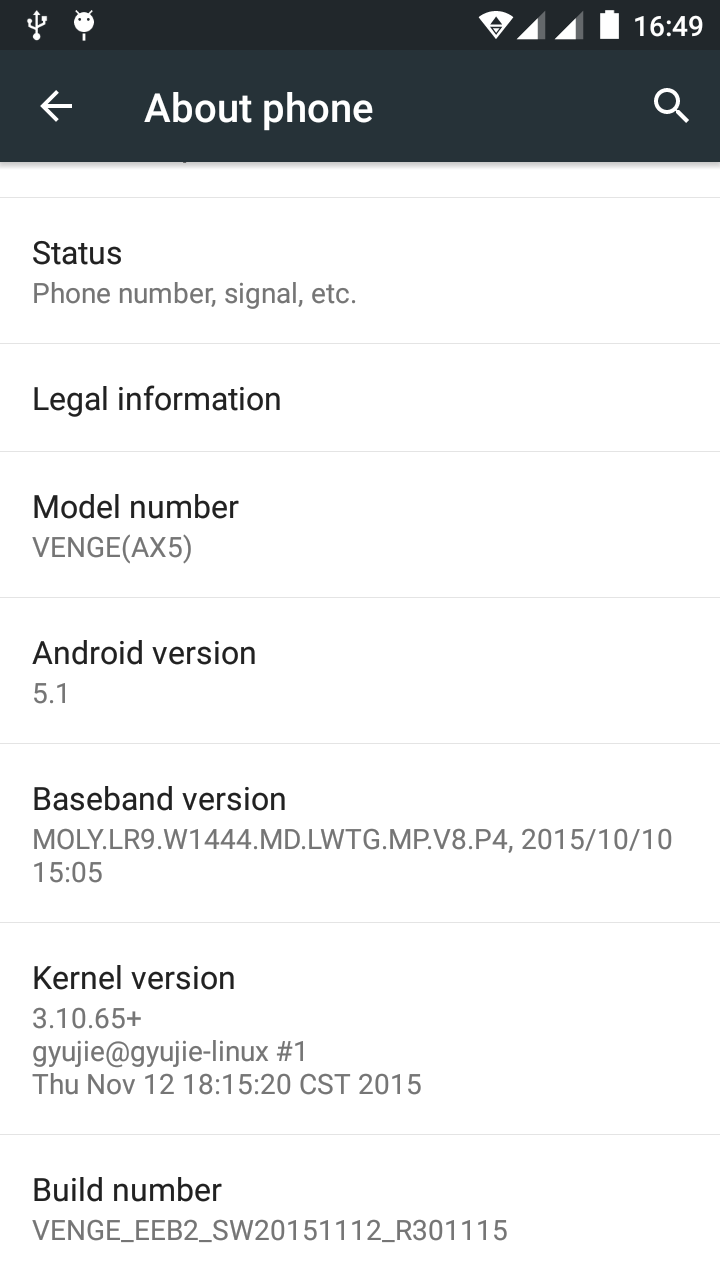The width and height of the screenshot is (720, 1280).
Task: View Legal information
Action: [360, 398]
